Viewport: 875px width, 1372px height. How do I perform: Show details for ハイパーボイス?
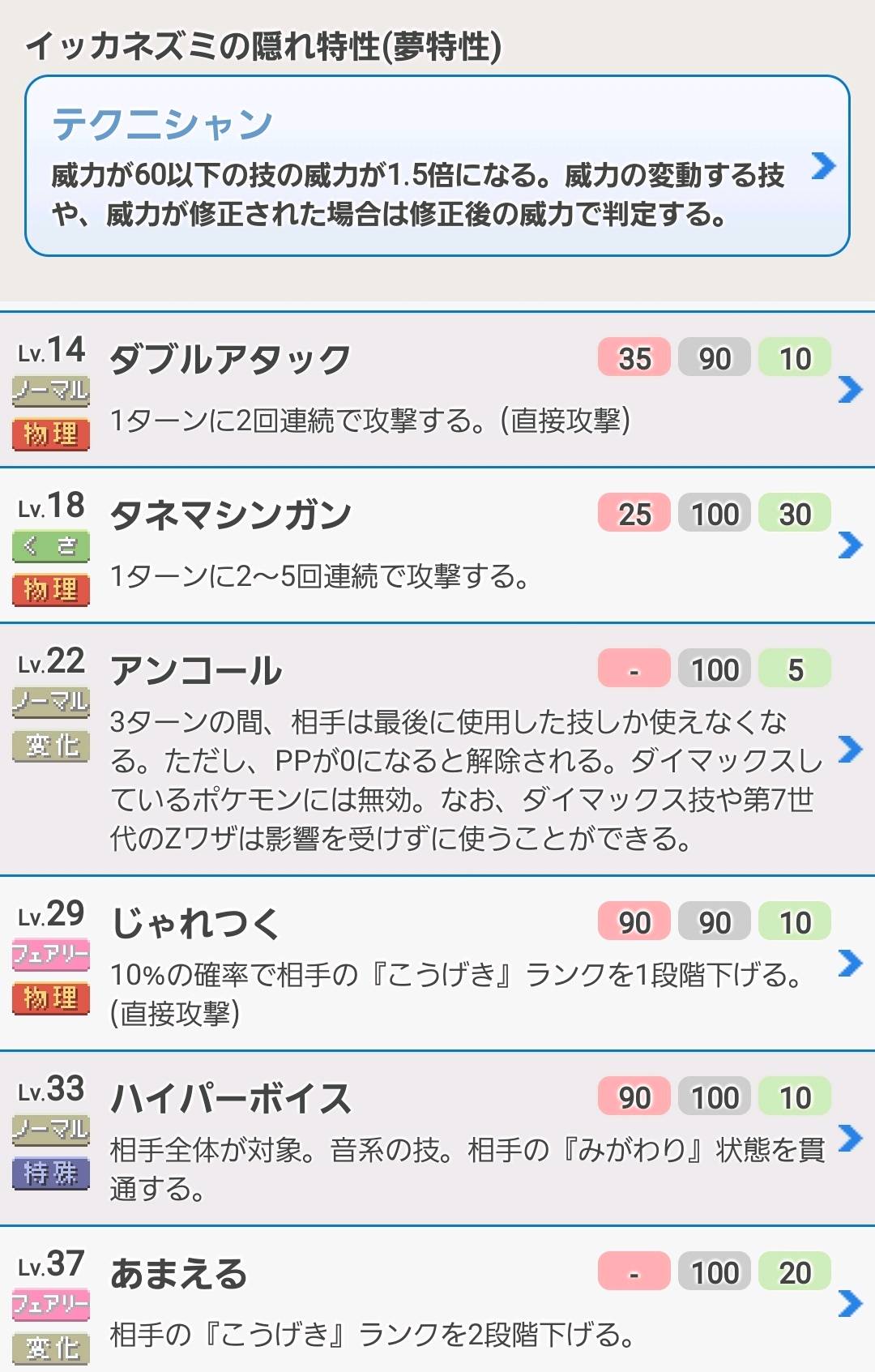tap(437, 1138)
